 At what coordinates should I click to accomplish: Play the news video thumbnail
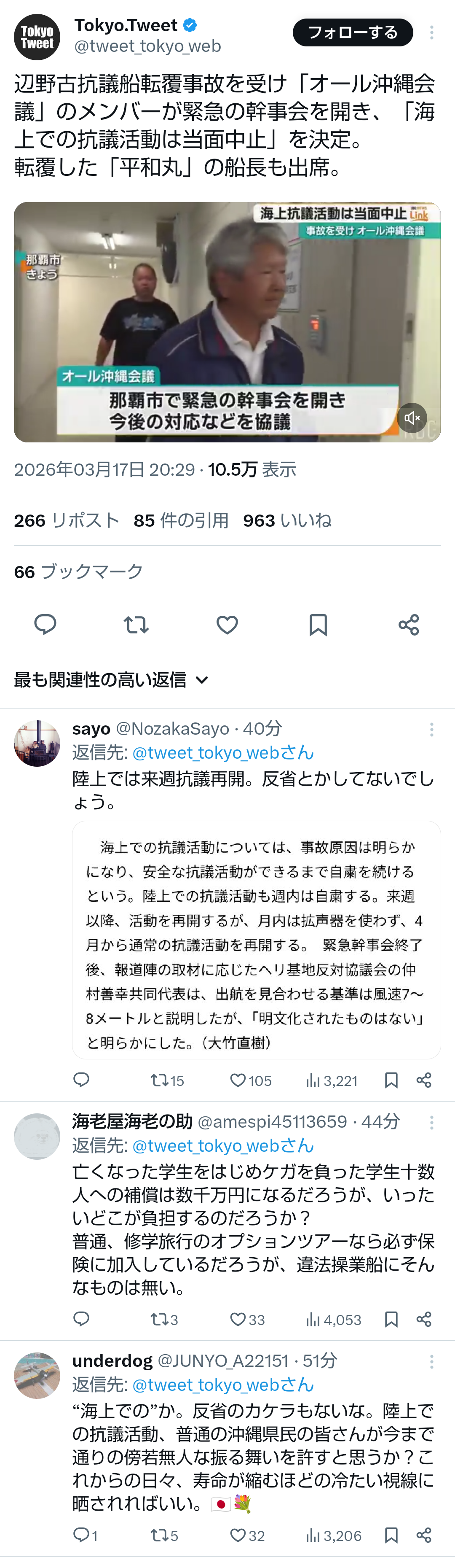pos(227,321)
